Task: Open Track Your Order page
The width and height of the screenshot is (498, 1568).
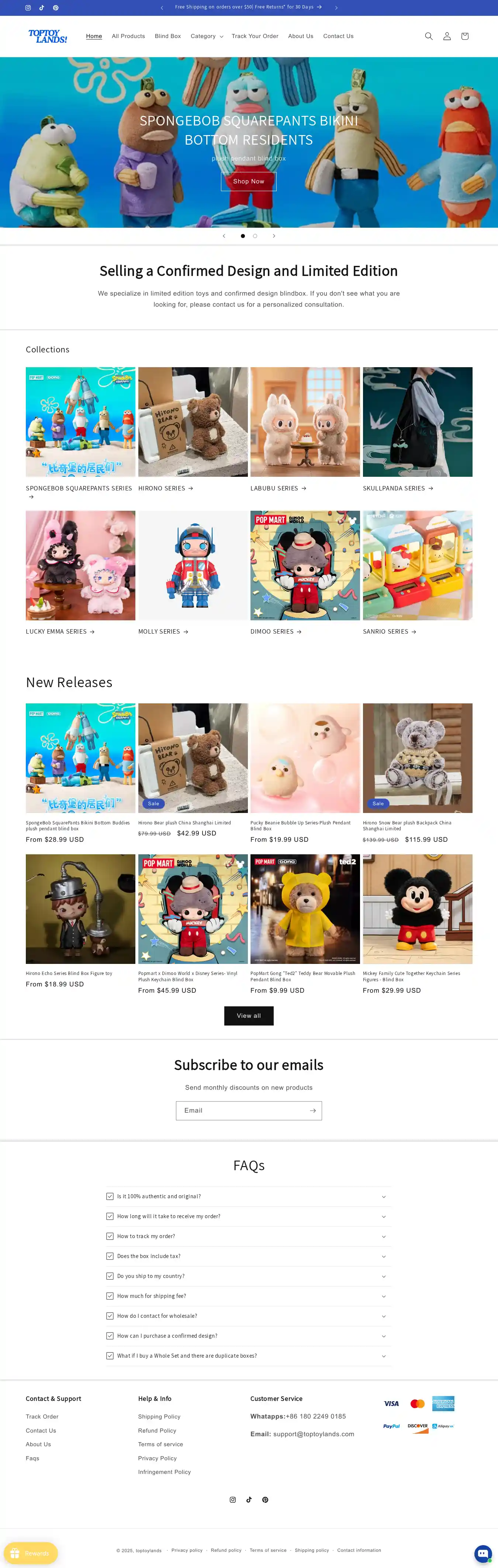Action: click(x=255, y=37)
